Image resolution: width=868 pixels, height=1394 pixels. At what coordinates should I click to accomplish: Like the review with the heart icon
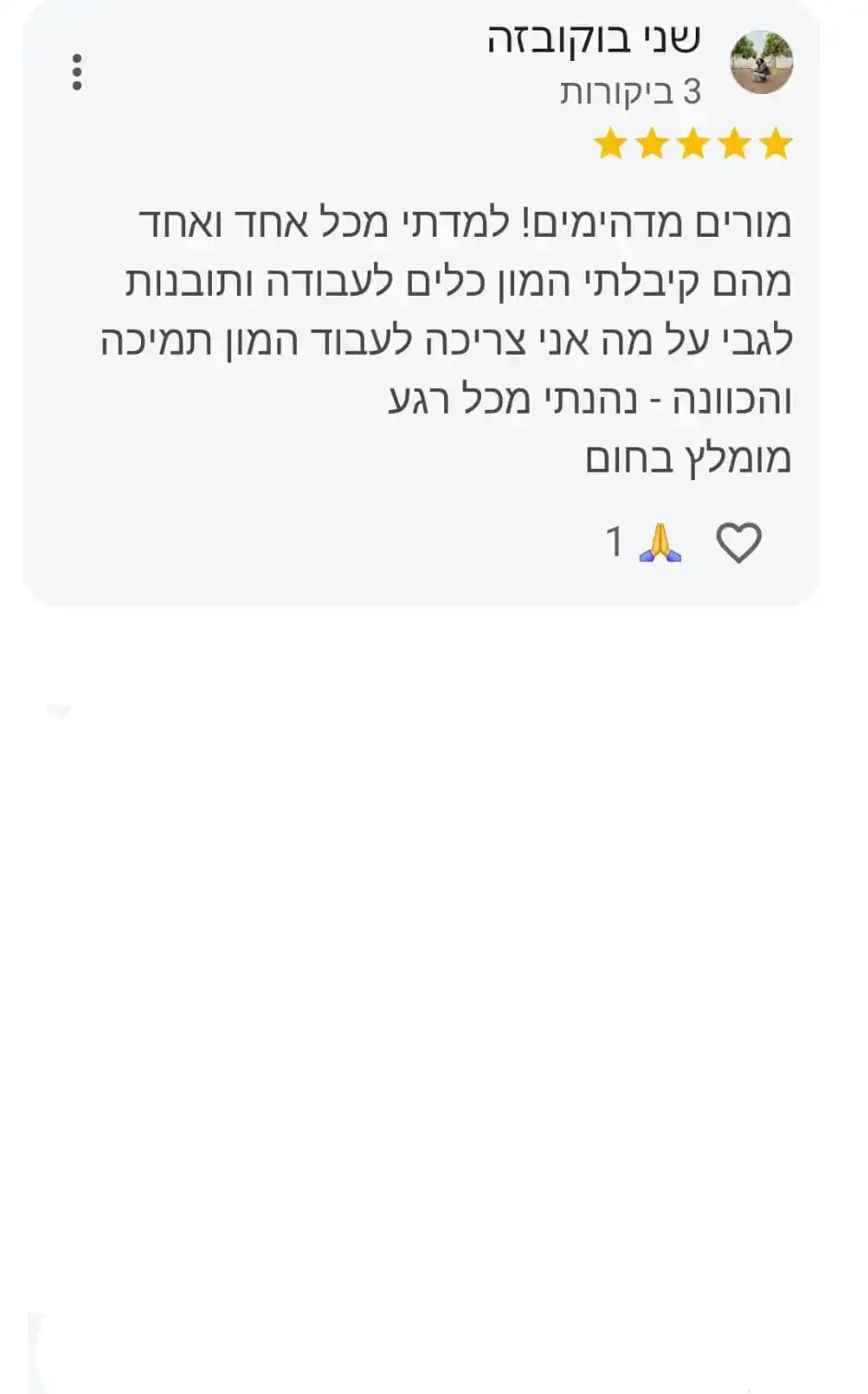coord(739,543)
